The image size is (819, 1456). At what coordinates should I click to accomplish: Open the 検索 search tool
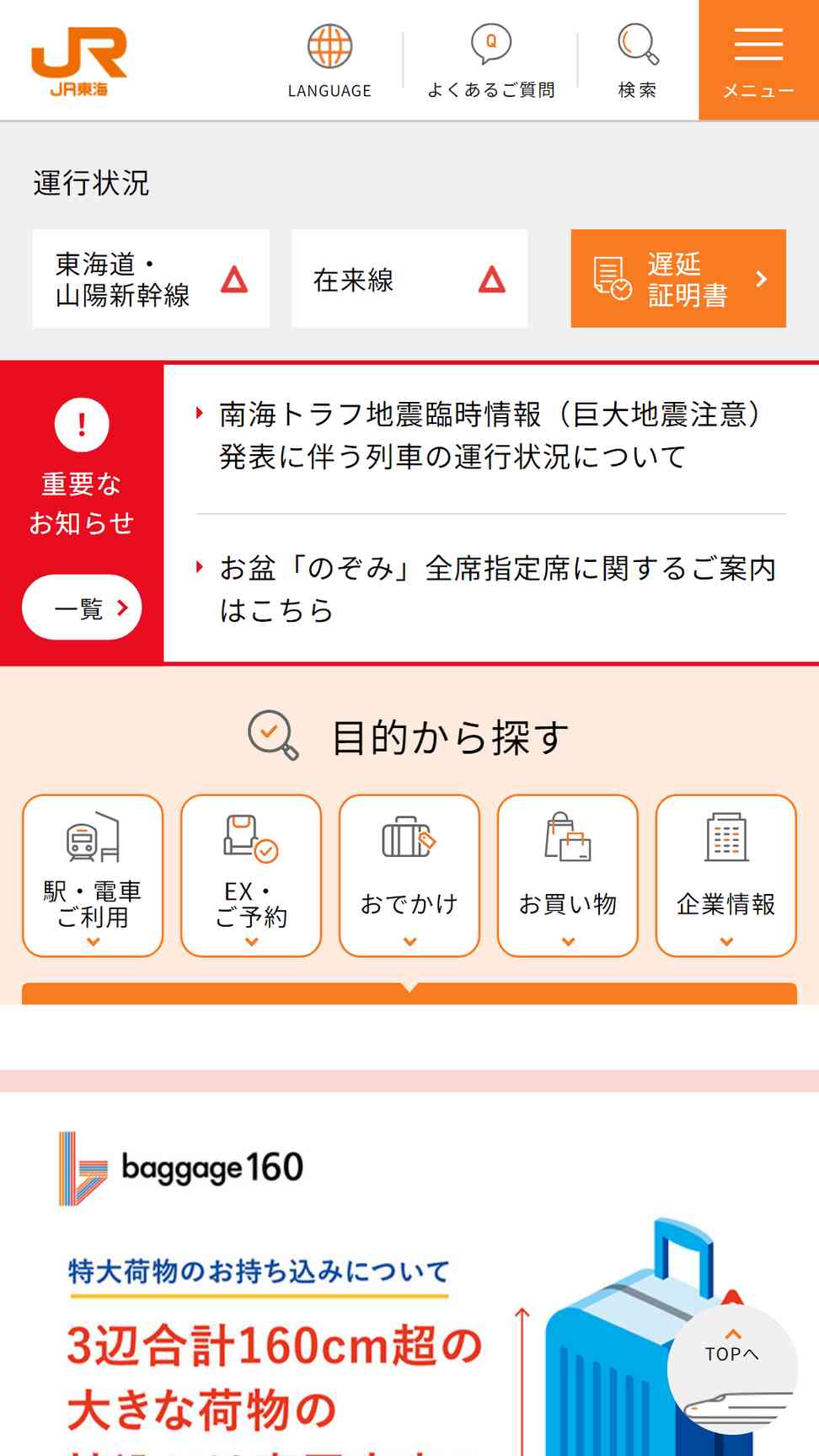(x=637, y=61)
